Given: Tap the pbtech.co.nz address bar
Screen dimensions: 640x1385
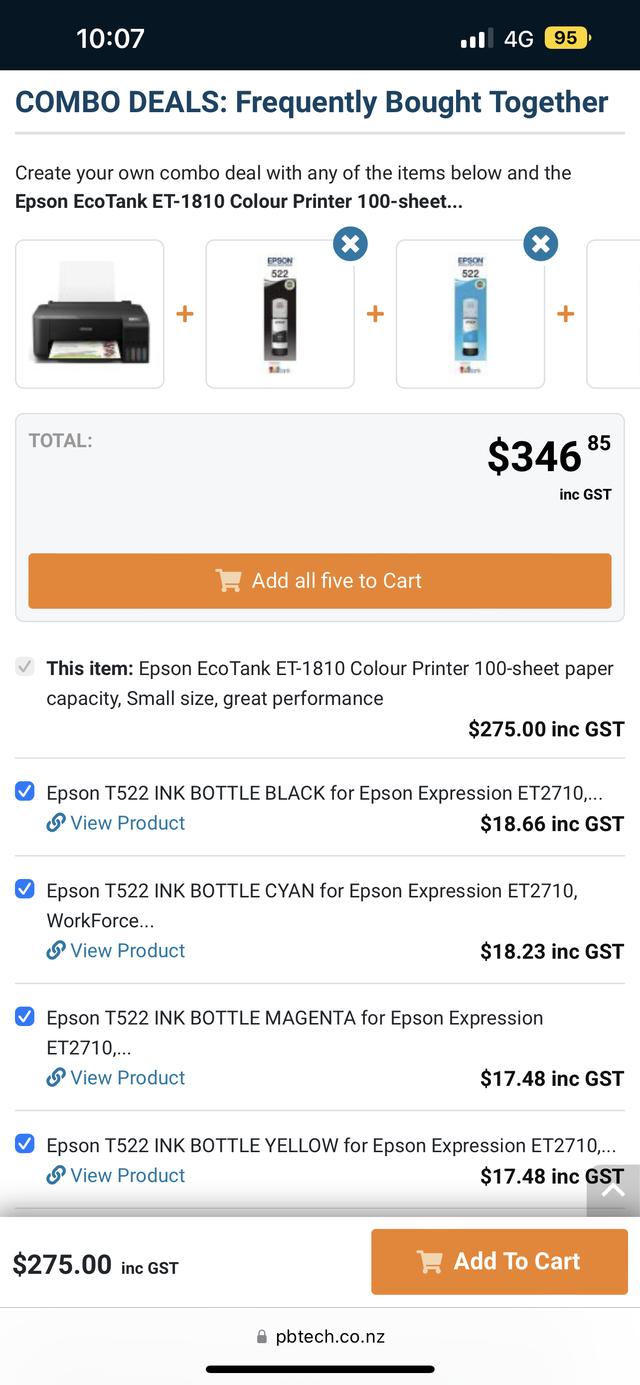Looking at the screenshot, I should coord(320,1336).
